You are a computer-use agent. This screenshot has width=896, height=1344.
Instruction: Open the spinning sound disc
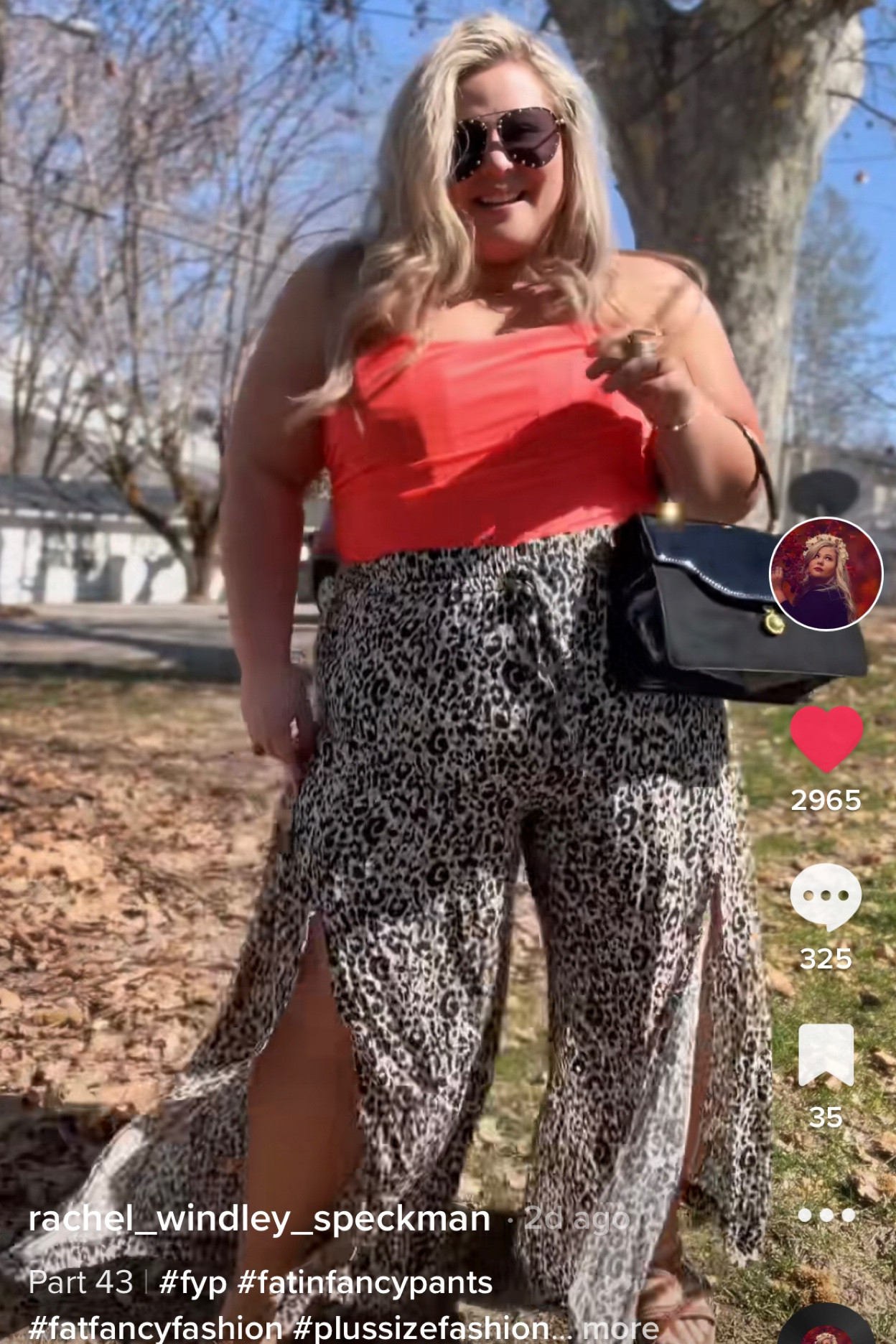click(x=826, y=1328)
